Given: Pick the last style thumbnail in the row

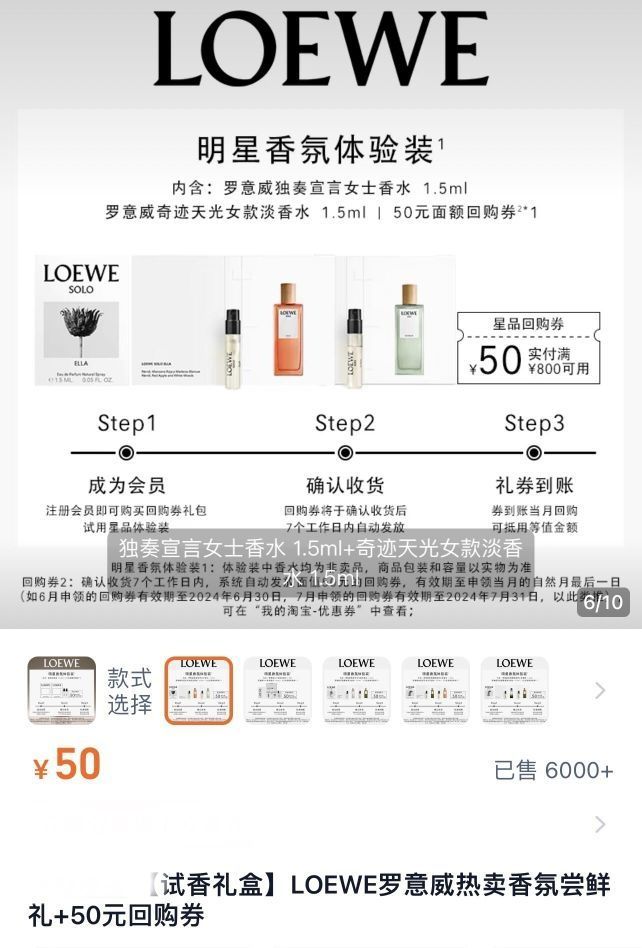Looking at the screenshot, I should (514, 690).
